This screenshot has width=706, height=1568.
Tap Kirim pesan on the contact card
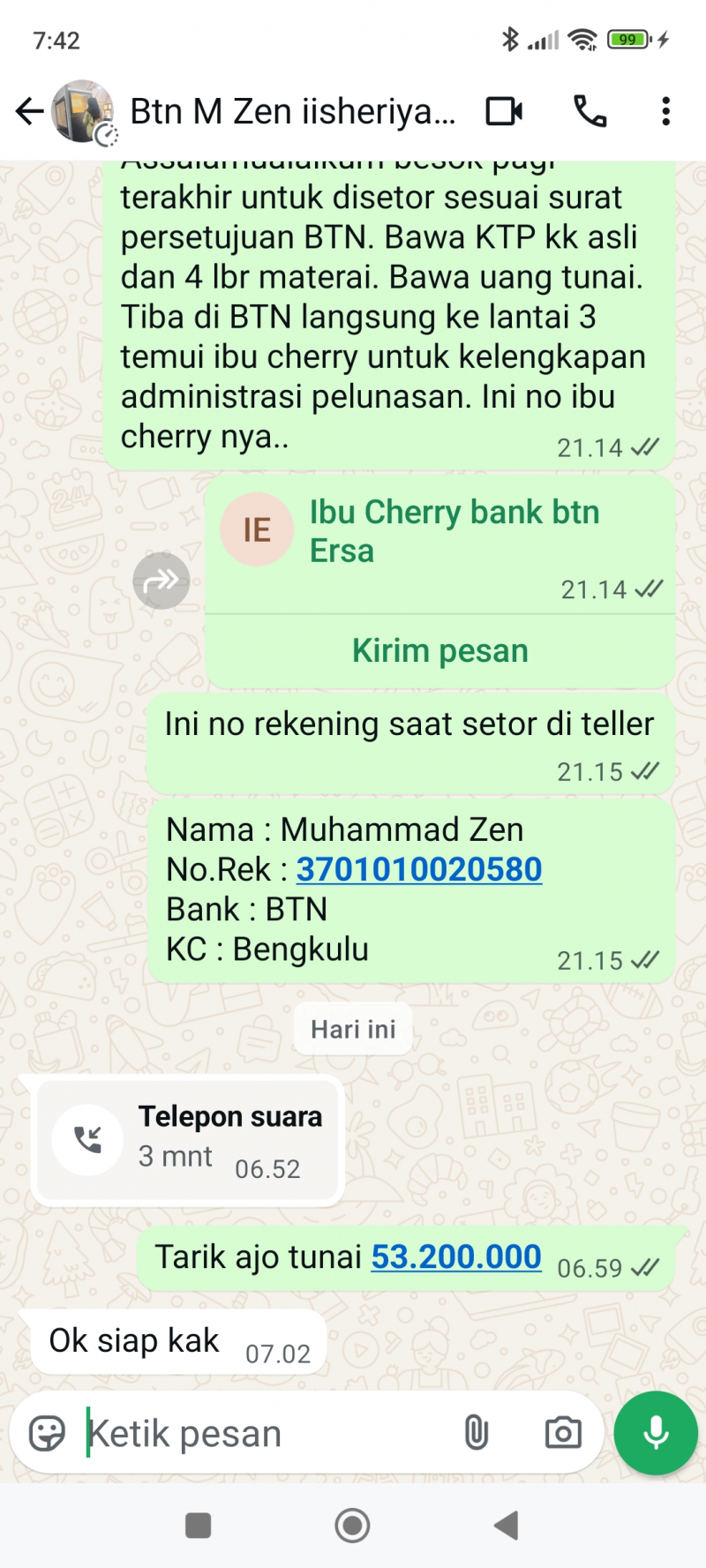(x=439, y=651)
